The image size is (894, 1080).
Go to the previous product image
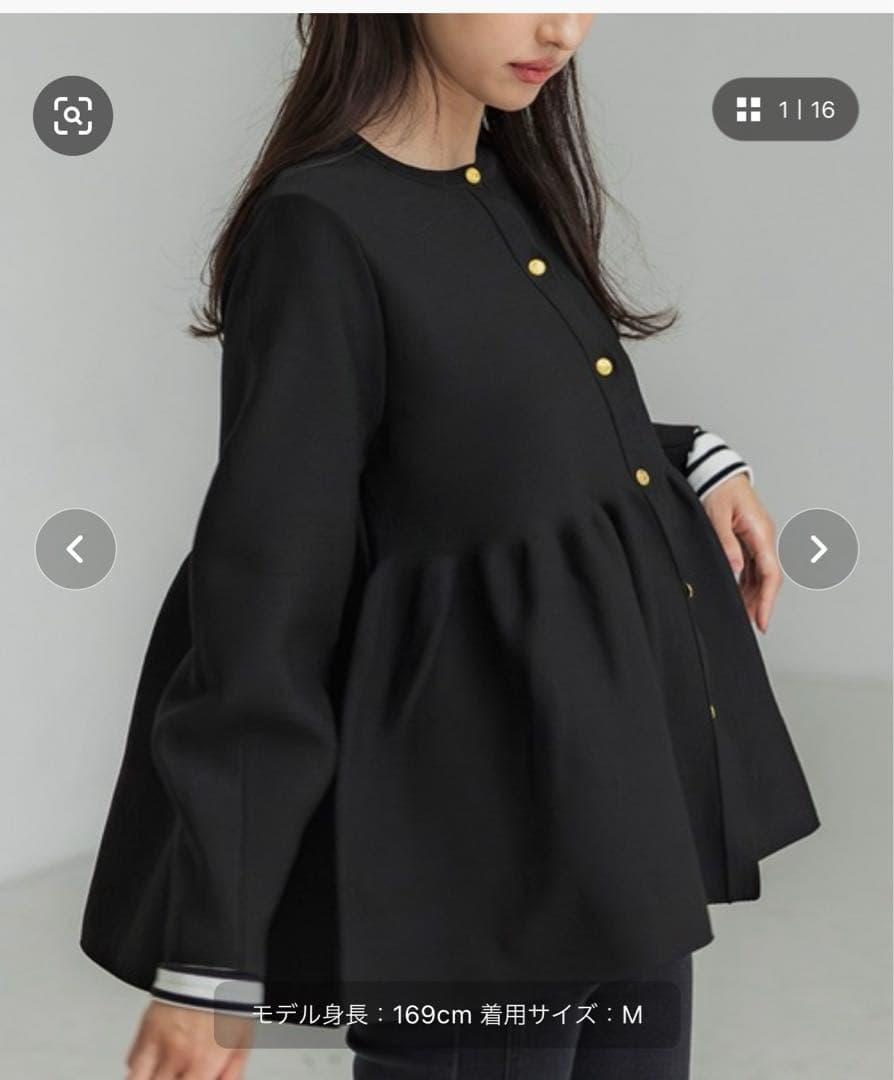tap(76, 549)
